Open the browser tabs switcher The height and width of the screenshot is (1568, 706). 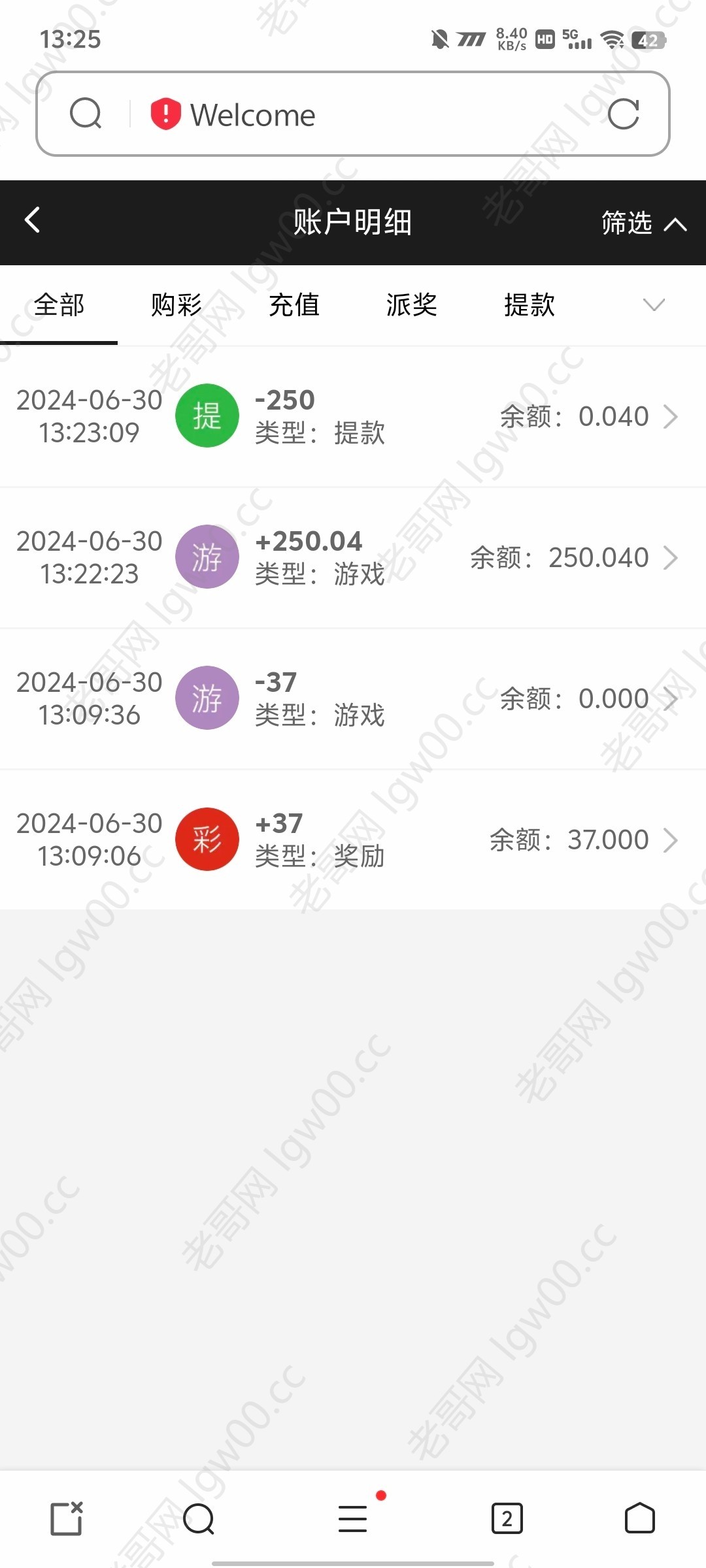507,1518
